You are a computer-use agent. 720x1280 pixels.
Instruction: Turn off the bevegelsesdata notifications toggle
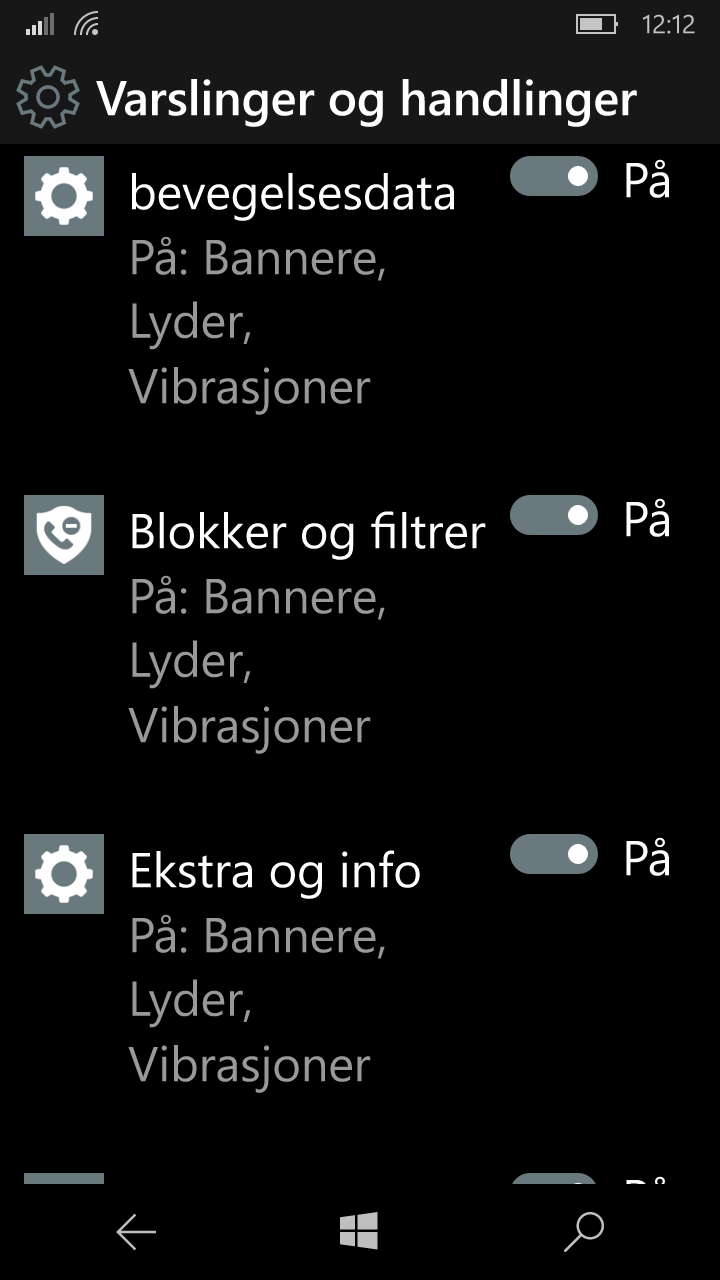click(554, 178)
